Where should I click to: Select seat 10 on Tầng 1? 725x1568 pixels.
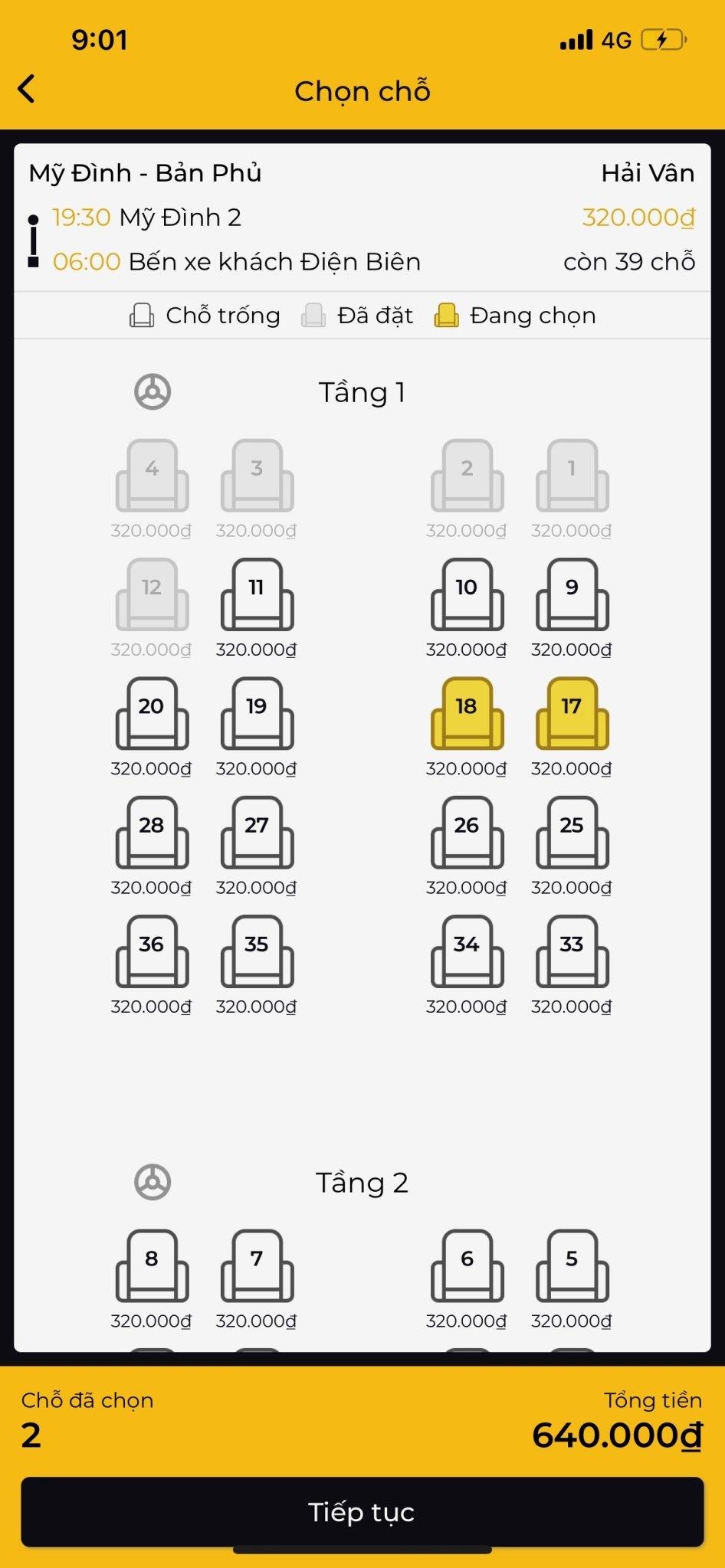click(x=467, y=594)
